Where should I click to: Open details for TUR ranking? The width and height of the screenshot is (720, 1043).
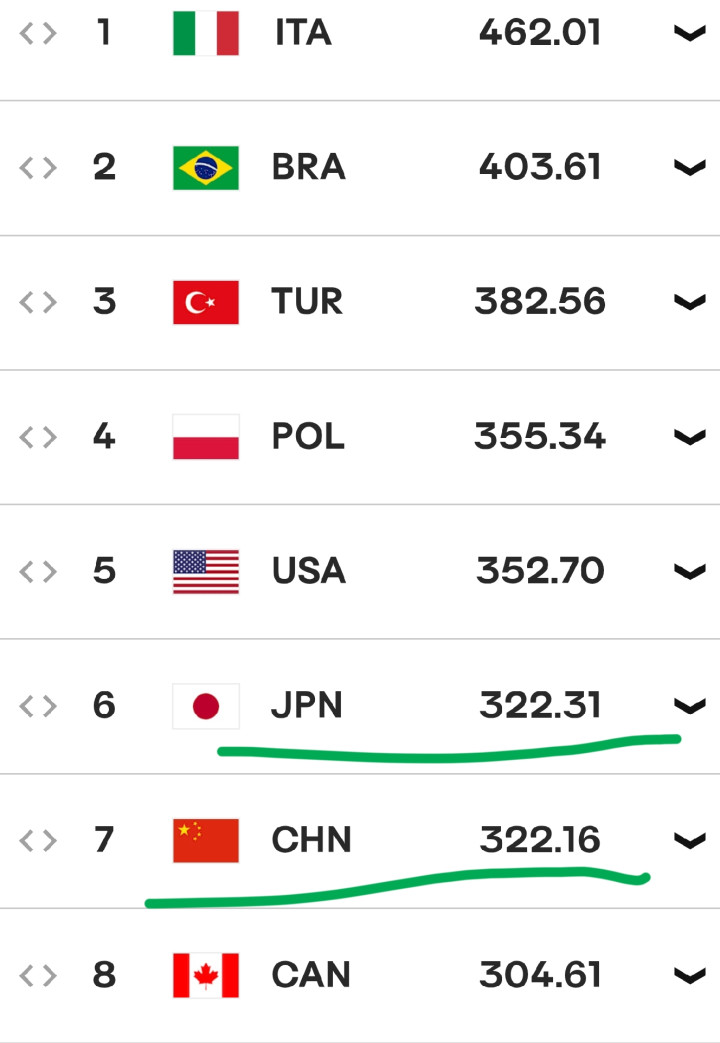[x=689, y=302]
